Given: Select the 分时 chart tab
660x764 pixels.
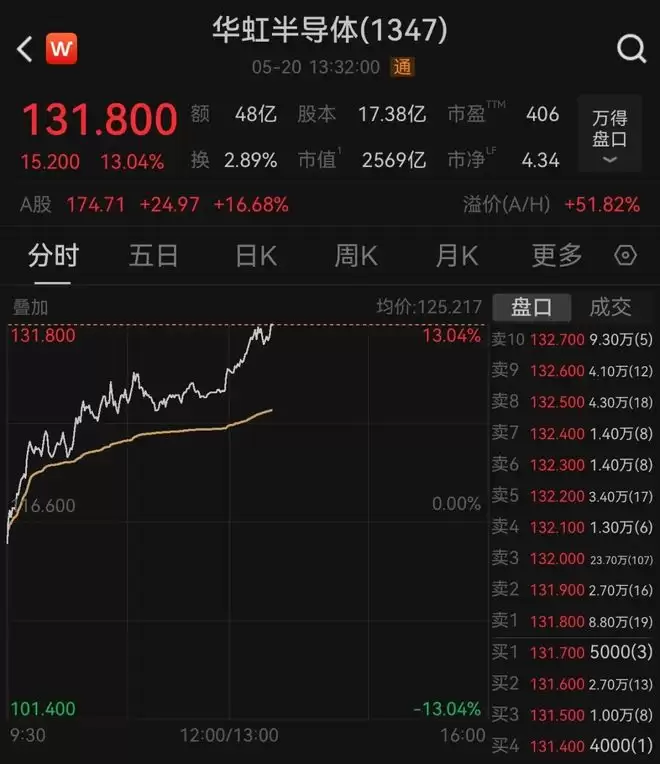Looking at the screenshot, I should [x=53, y=255].
